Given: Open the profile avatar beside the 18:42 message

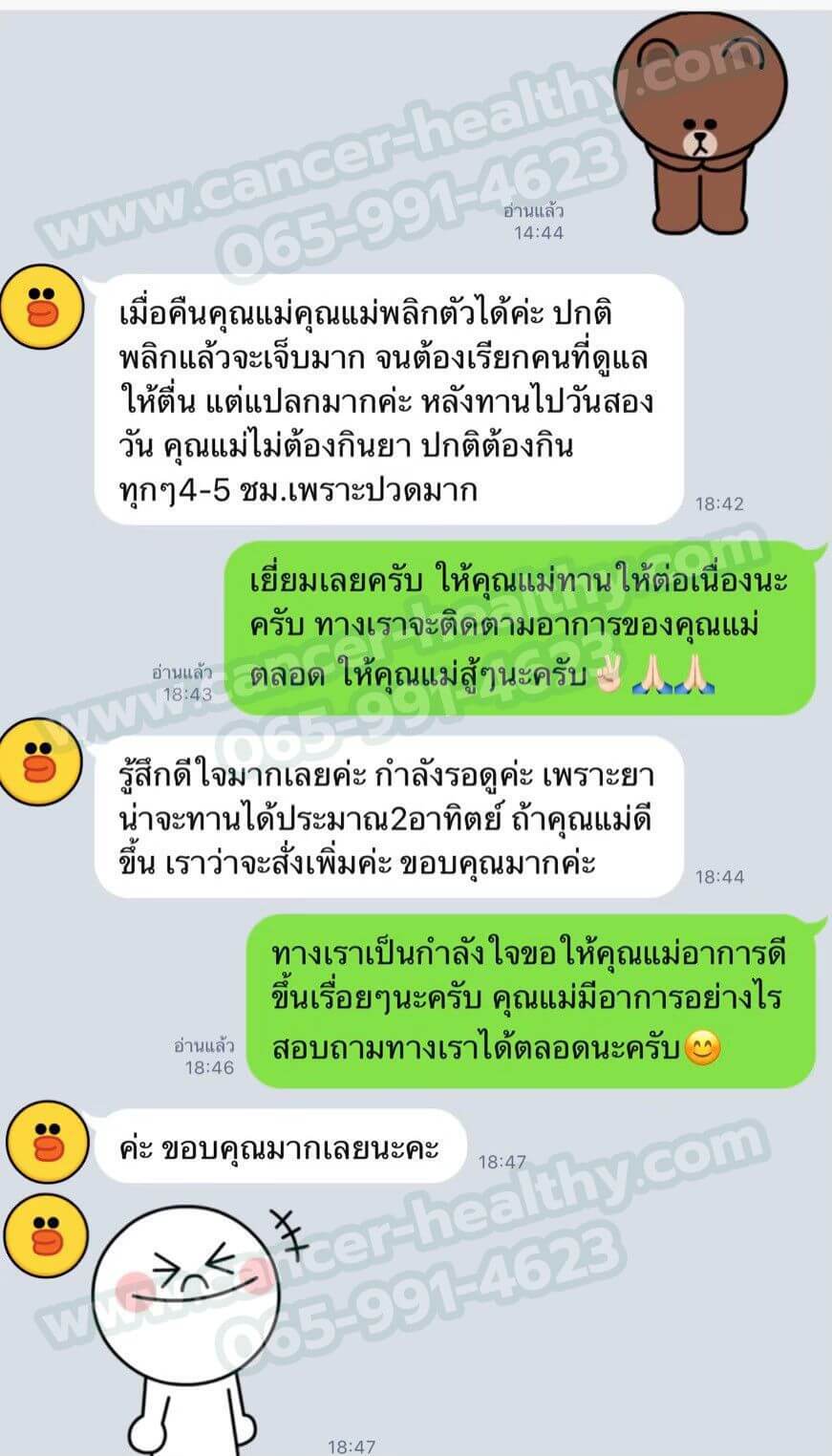Looking at the screenshot, I should [x=41, y=305].
